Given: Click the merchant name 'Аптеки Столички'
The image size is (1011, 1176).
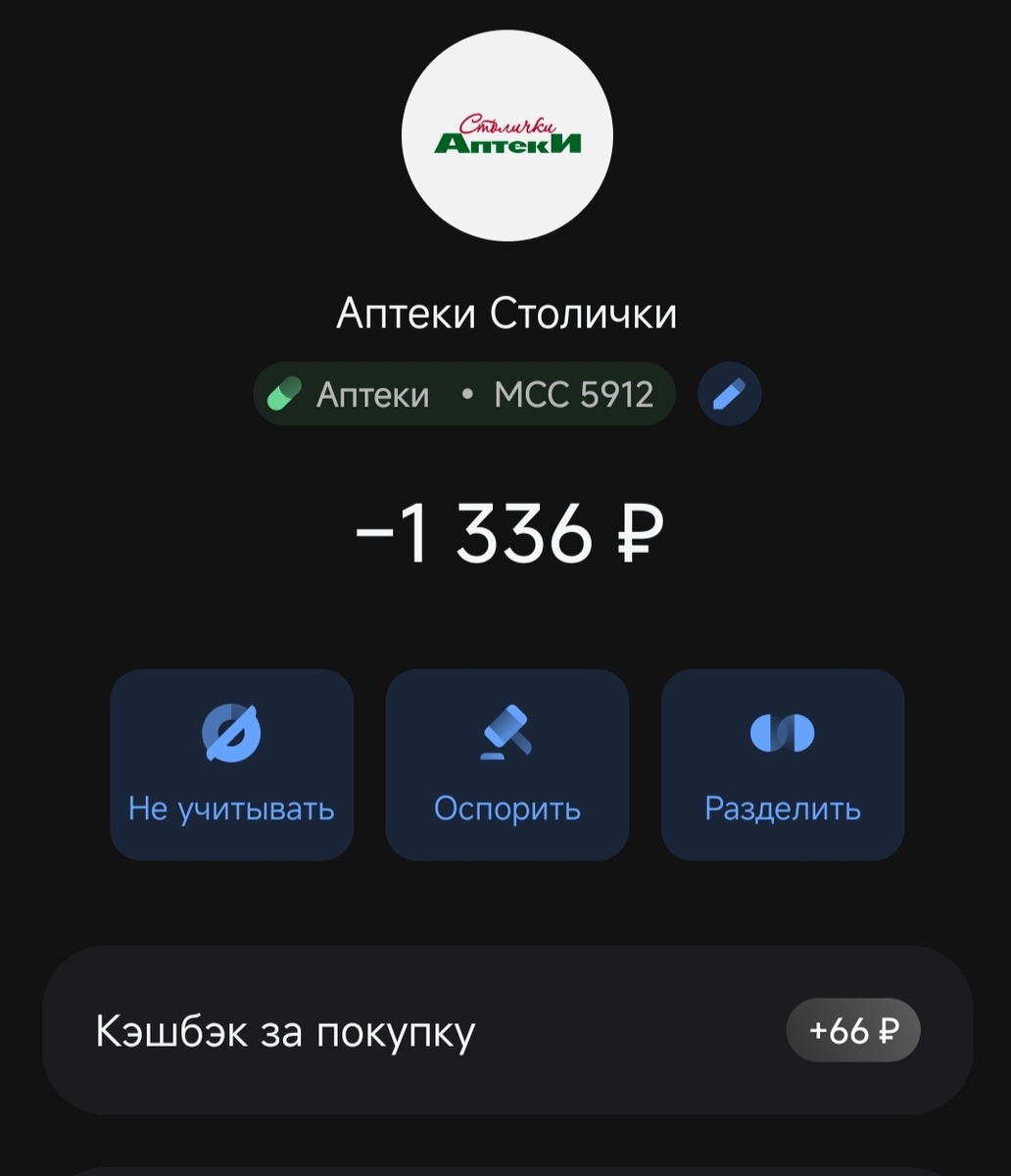Looking at the screenshot, I should [x=505, y=312].
